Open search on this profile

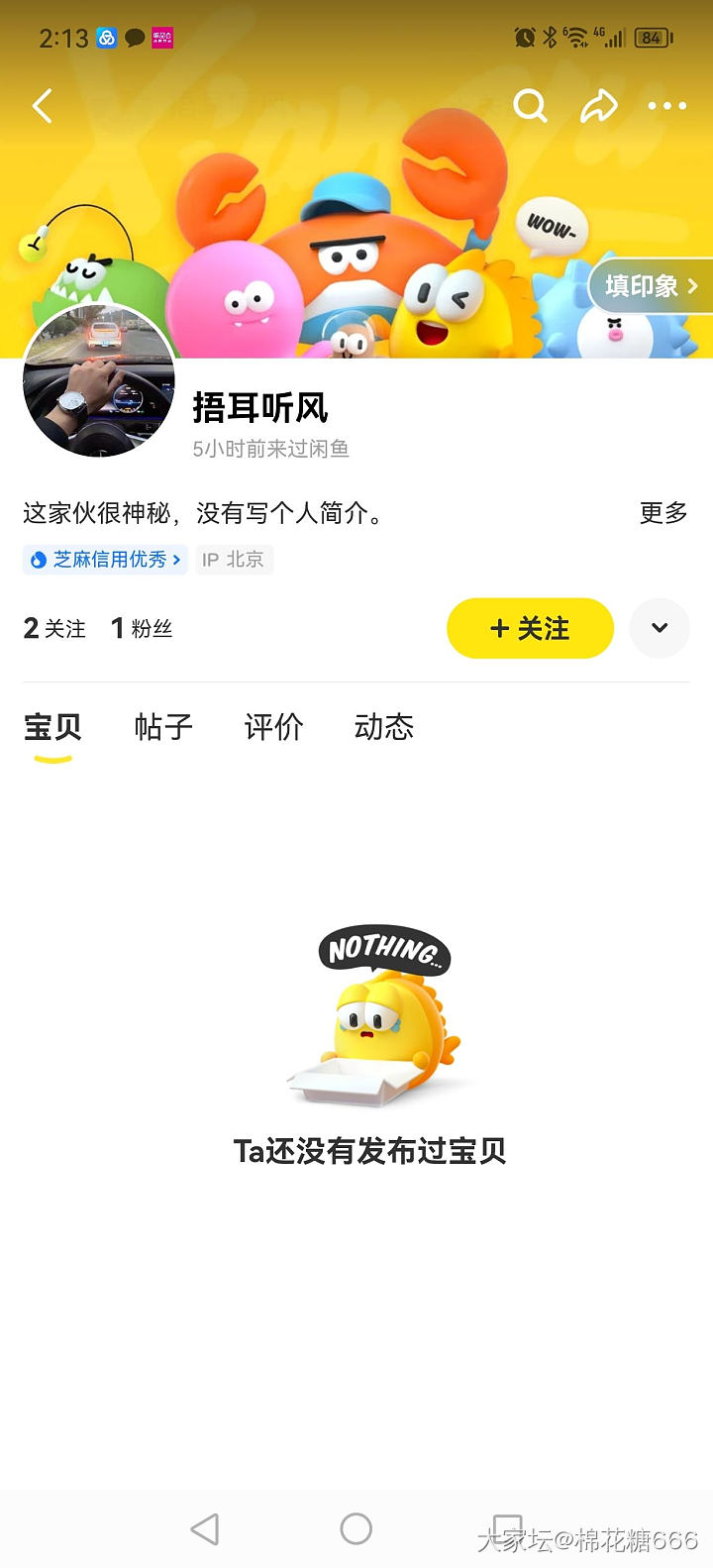click(x=530, y=106)
